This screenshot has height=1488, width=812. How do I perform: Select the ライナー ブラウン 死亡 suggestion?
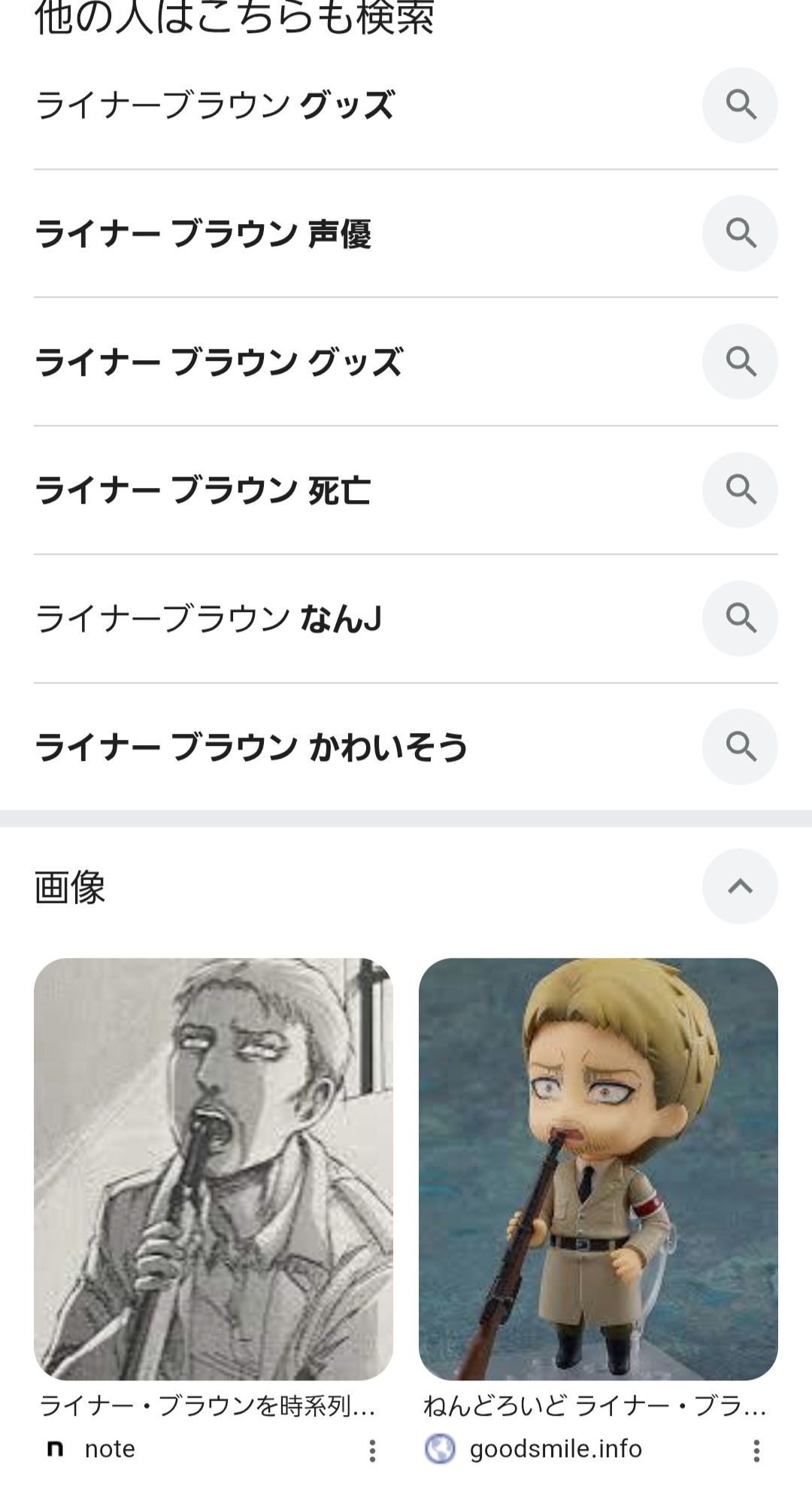point(203,490)
